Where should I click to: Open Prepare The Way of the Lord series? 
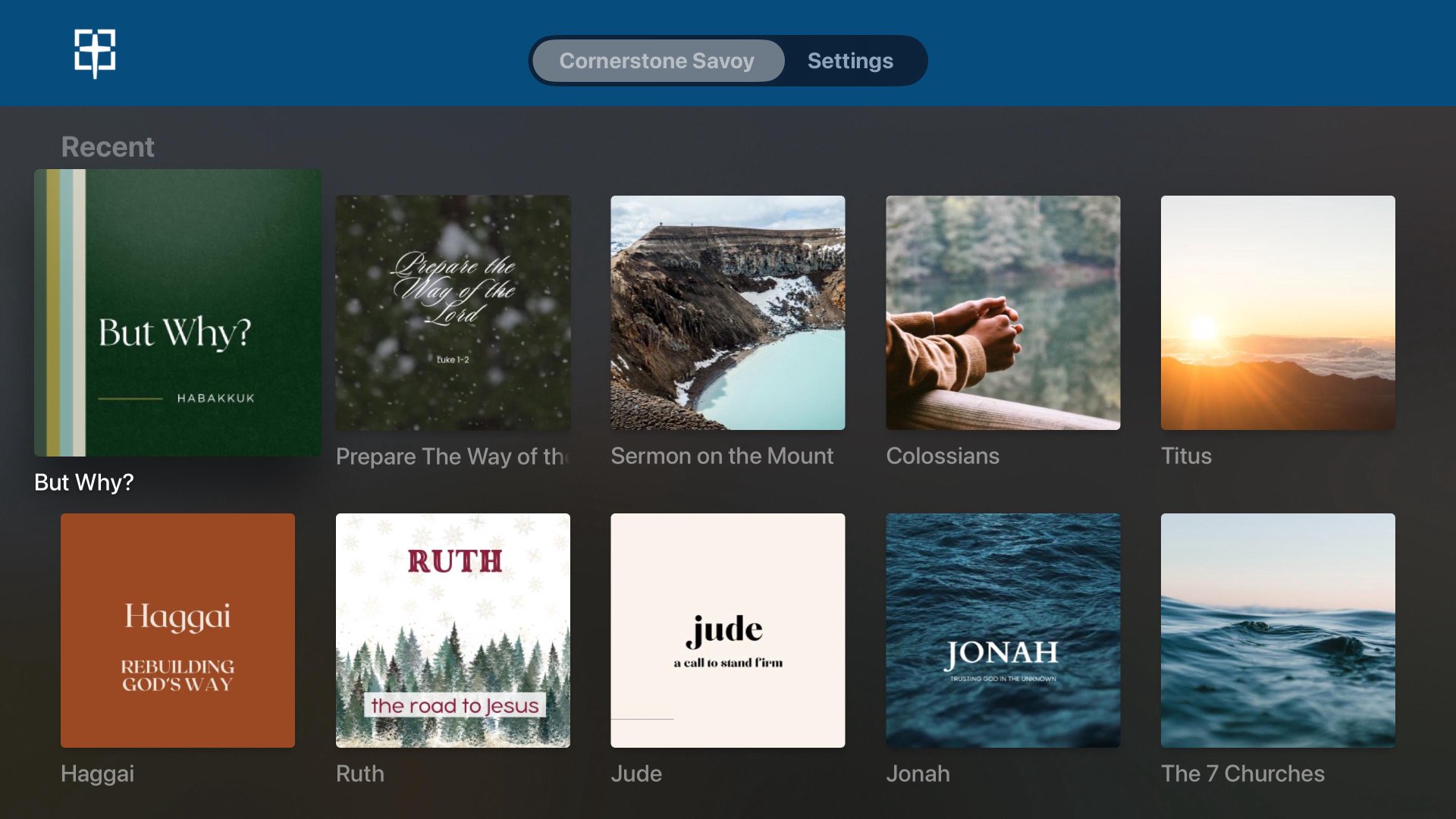(453, 312)
